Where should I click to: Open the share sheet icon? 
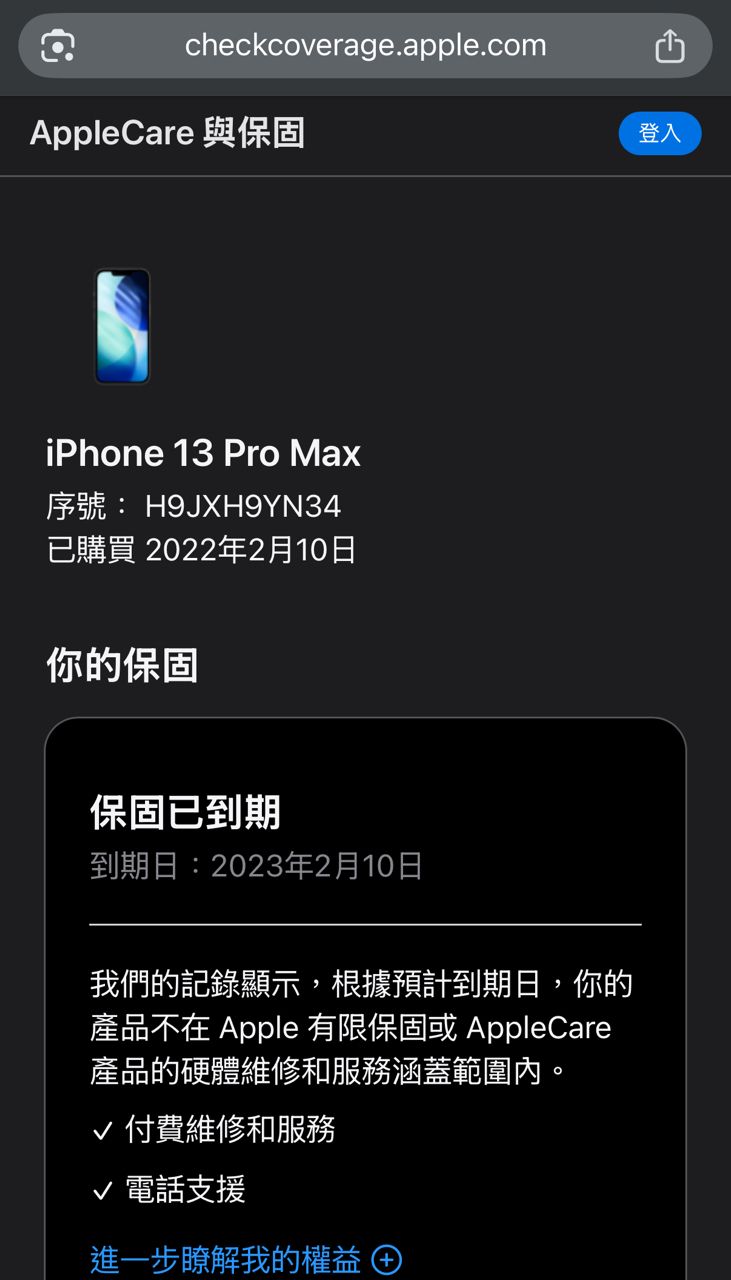[669, 46]
